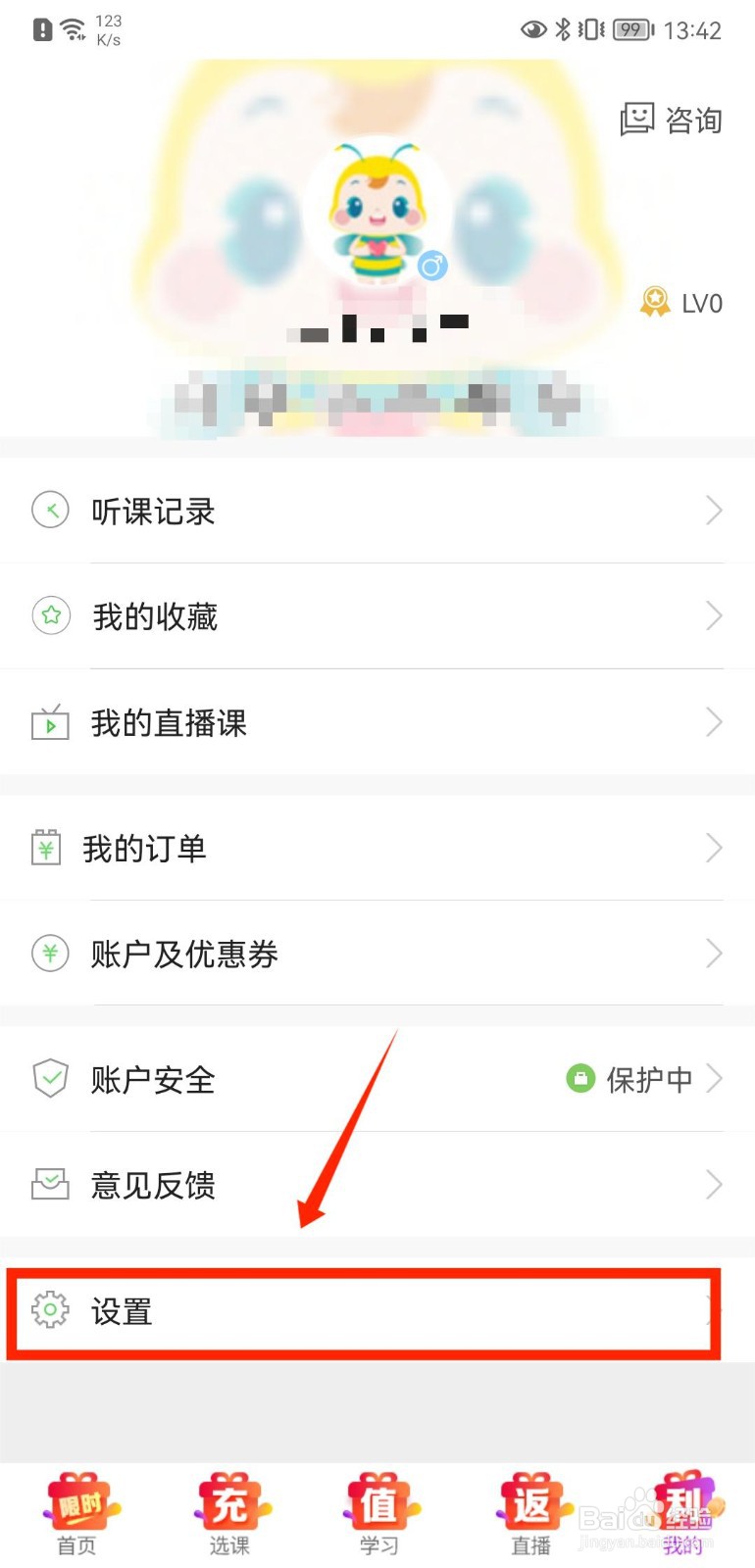Viewport: 755px width, 1568px height.
Task: Expand the 我的订单 row via its chevron
Action: (714, 848)
